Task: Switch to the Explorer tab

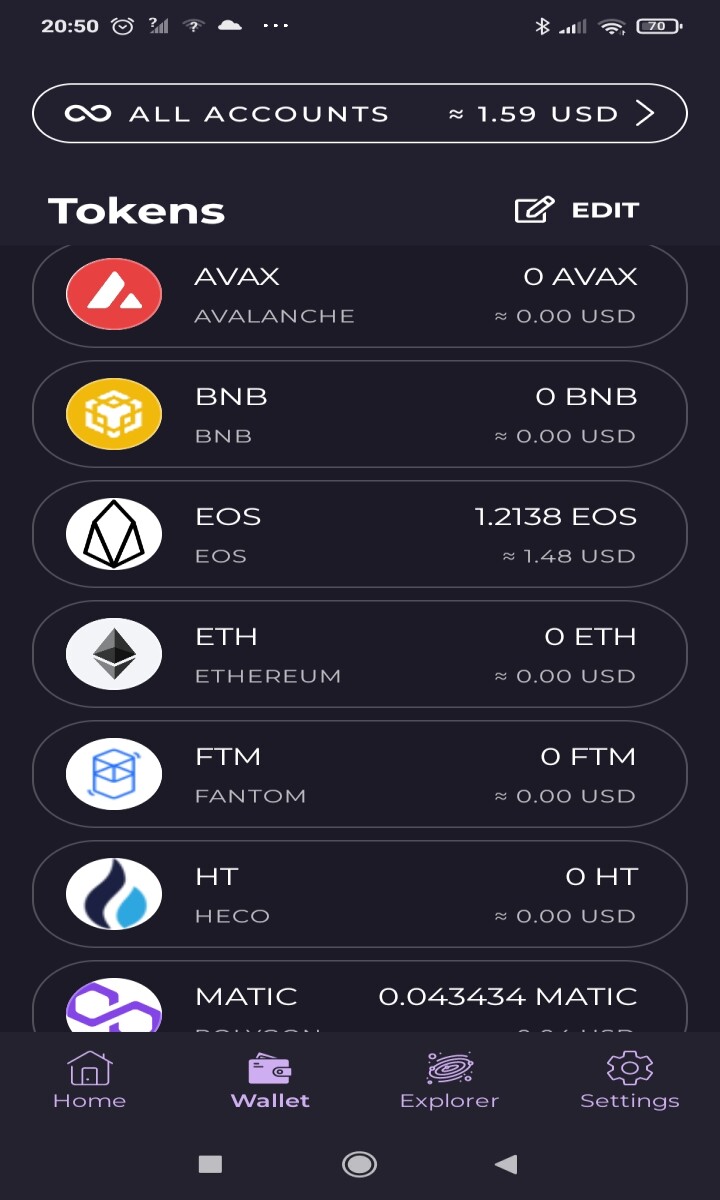Action: pos(449,1080)
